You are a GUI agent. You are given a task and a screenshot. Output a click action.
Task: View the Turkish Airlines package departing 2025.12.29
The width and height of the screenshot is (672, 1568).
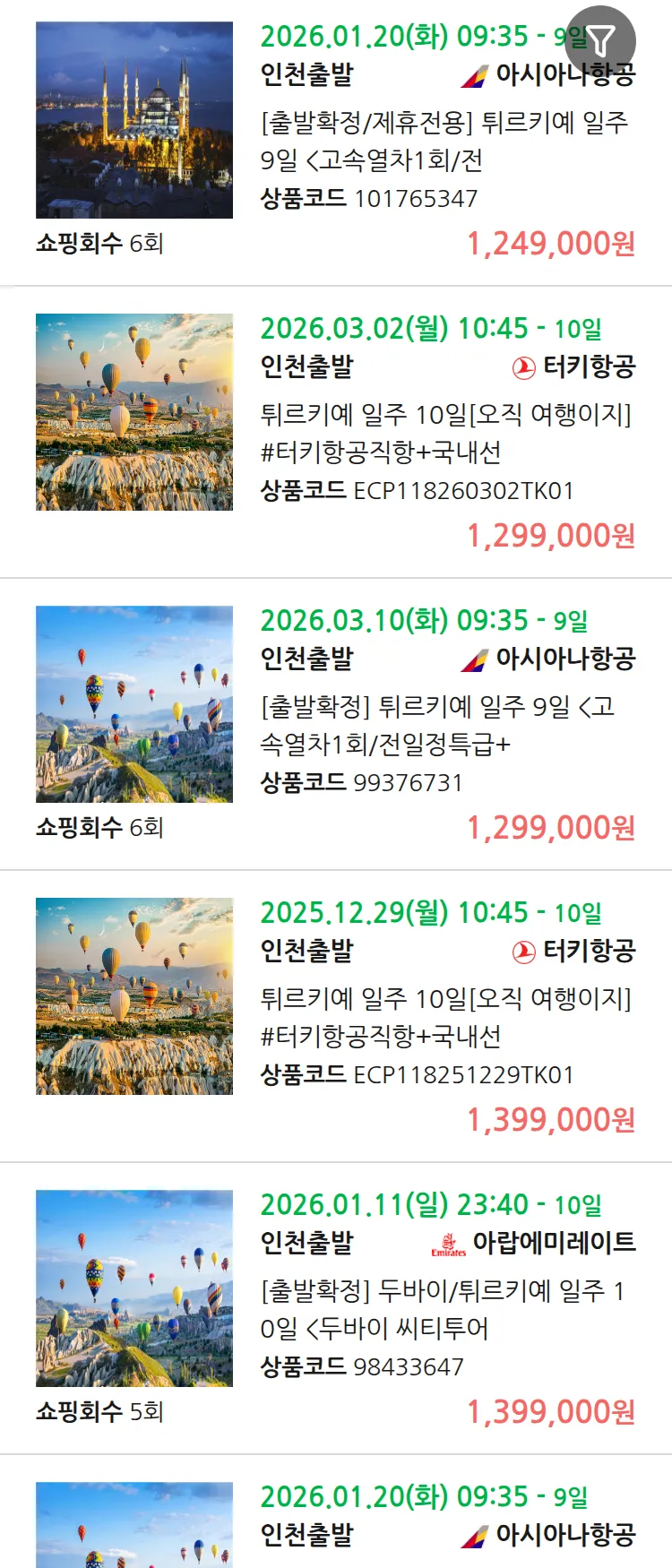(x=445, y=1018)
